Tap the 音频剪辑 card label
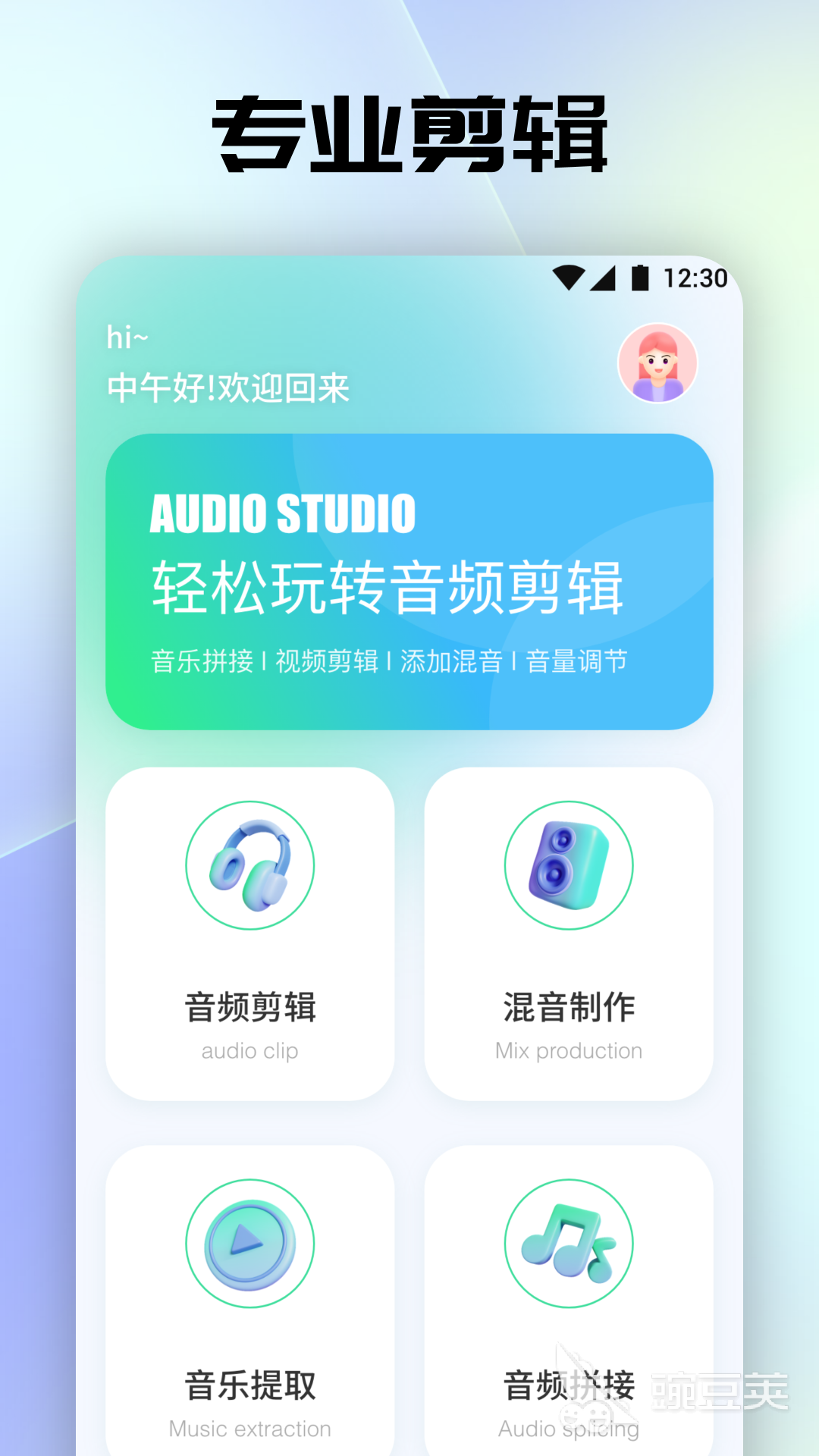 click(x=250, y=1009)
